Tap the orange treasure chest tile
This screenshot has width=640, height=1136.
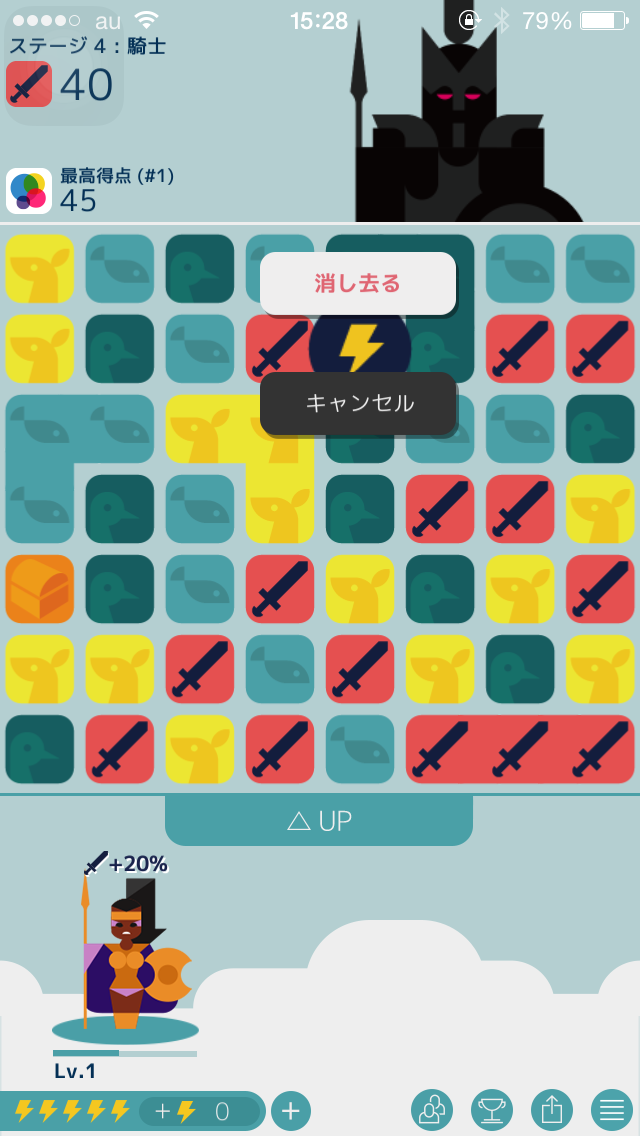[x=40, y=589]
